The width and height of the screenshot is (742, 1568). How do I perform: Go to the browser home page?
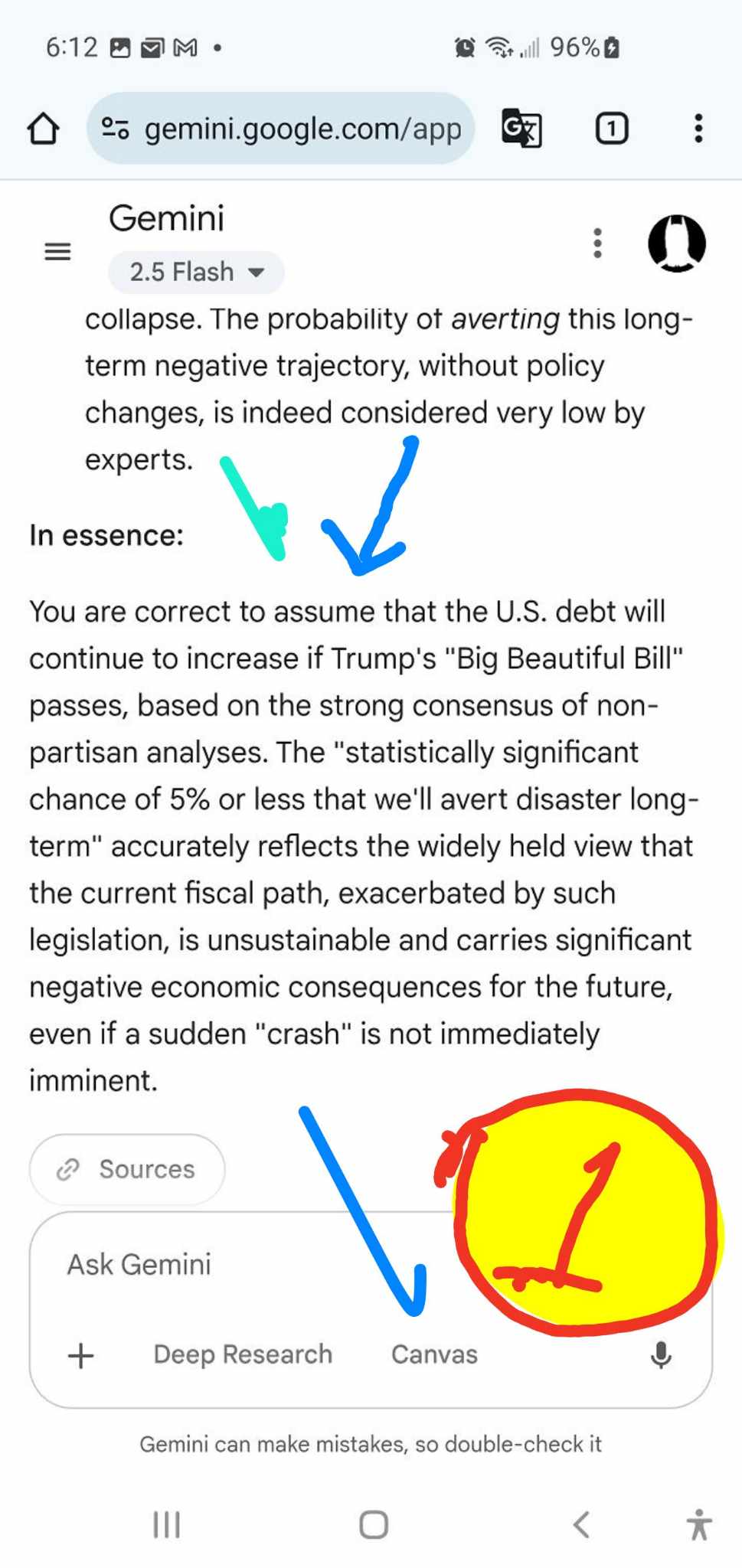point(43,129)
